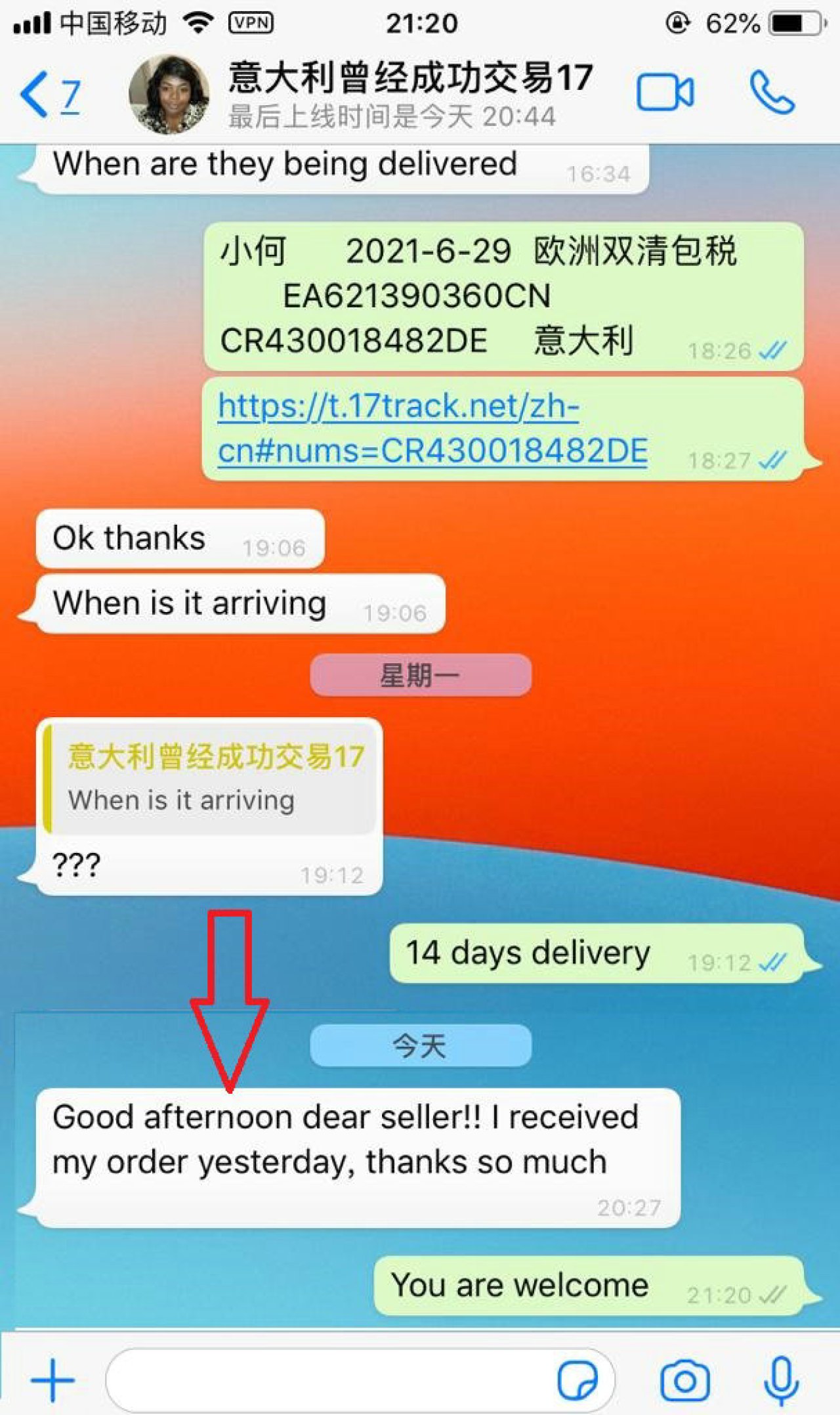Start a voice call
Image resolution: width=840 pixels, height=1415 pixels.
[772, 93]
